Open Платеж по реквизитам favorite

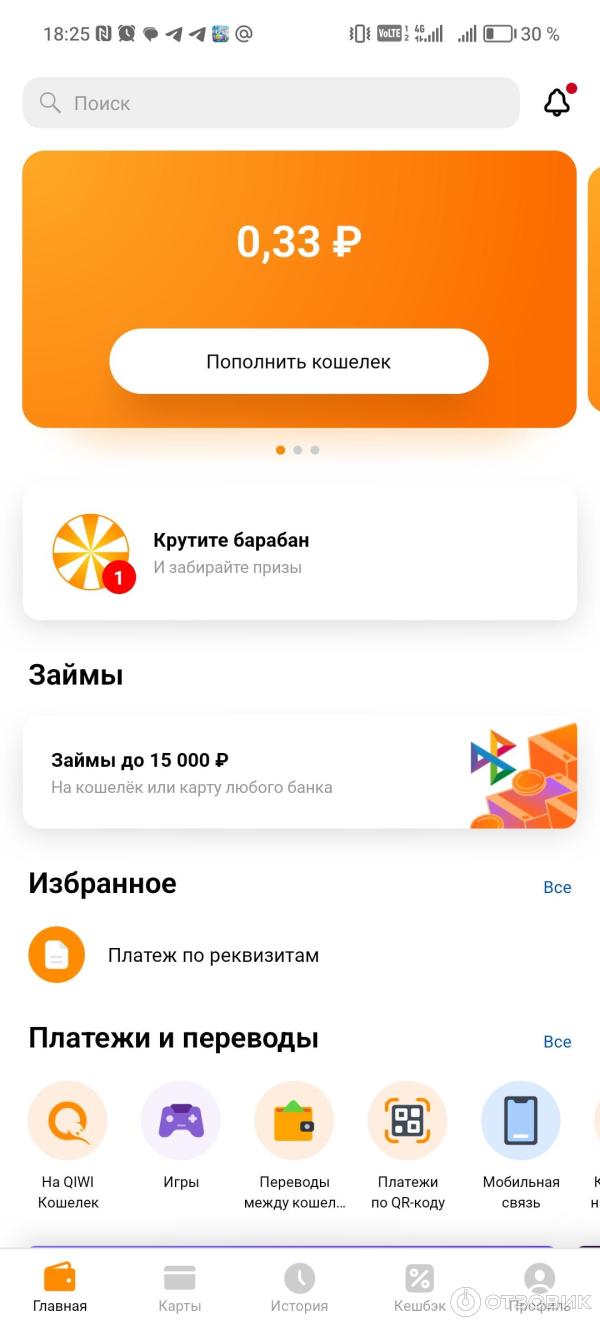[x=212, y=955]
